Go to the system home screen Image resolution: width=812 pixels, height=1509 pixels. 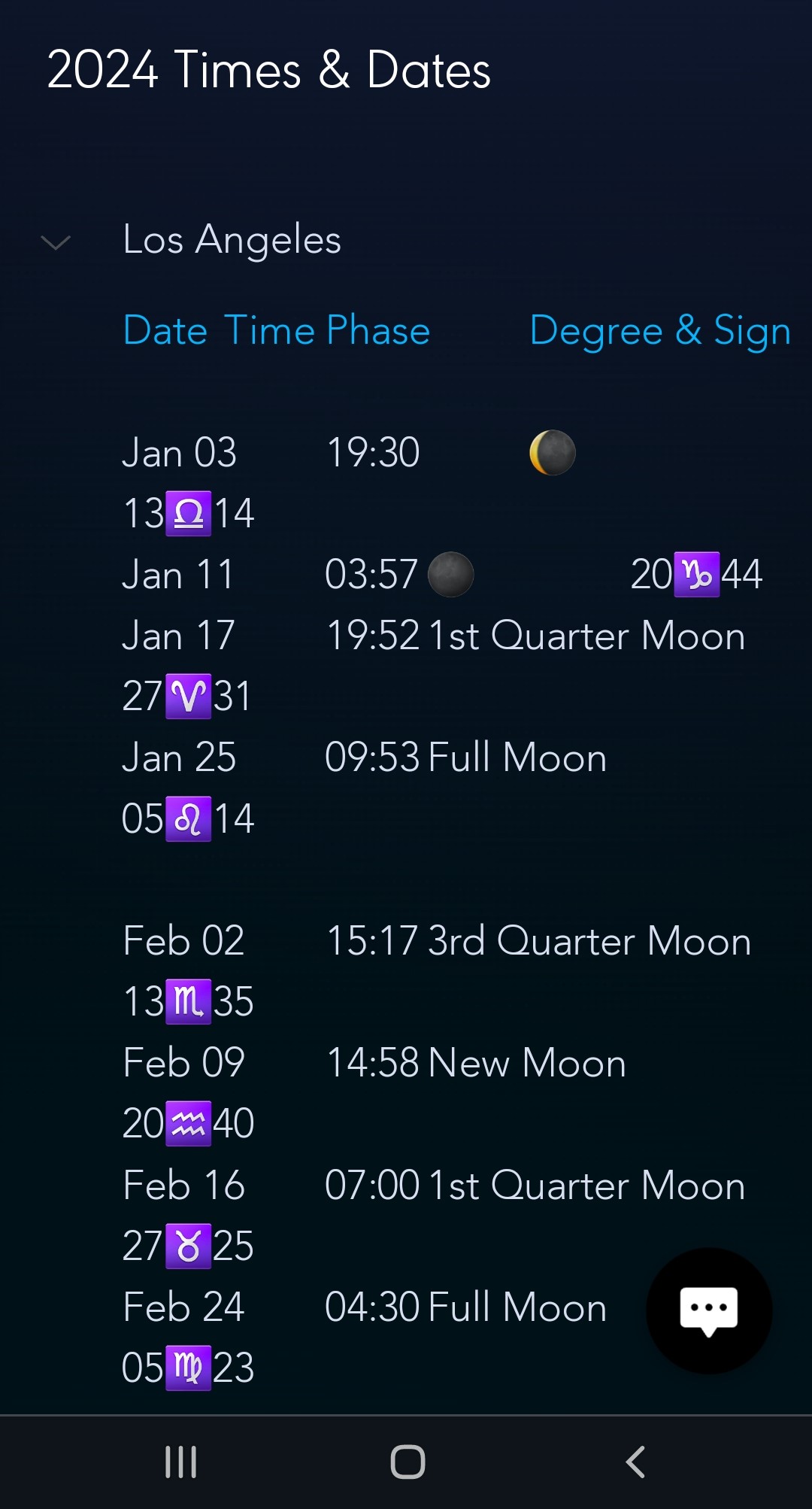point(408,1462)
